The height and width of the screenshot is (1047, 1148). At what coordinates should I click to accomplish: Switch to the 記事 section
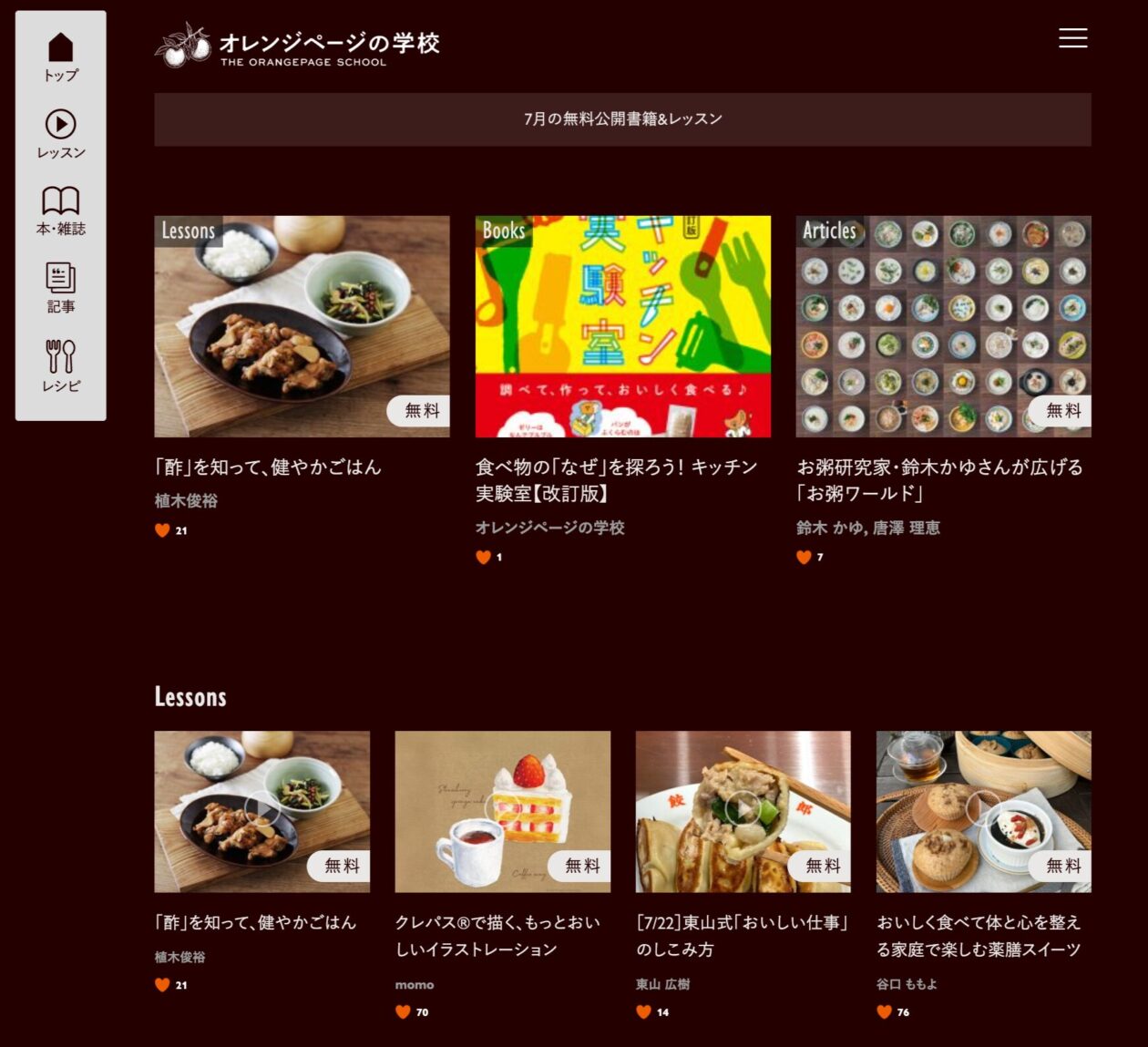click(61, 288)
